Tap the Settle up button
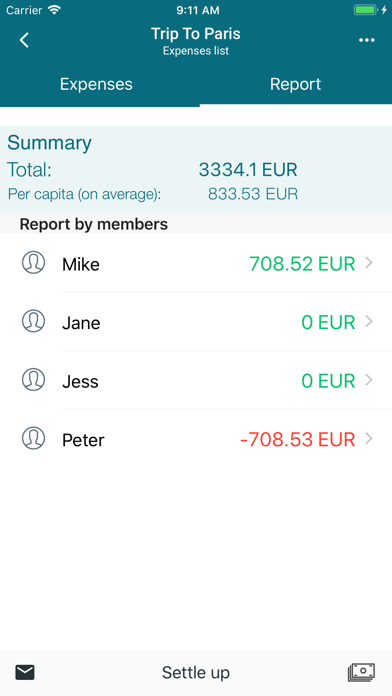The width and height of the screenshot is (392, 696). click(x=196, y=672)
